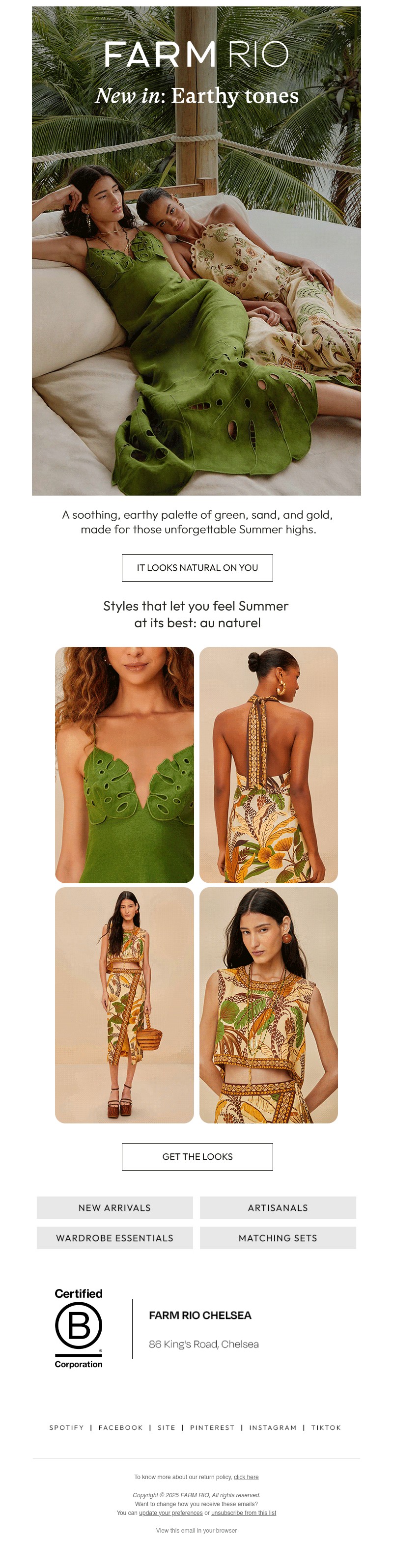Open the TIKTOK link
Viewport: 393px width, 1568px height.
pos(326,1428)
